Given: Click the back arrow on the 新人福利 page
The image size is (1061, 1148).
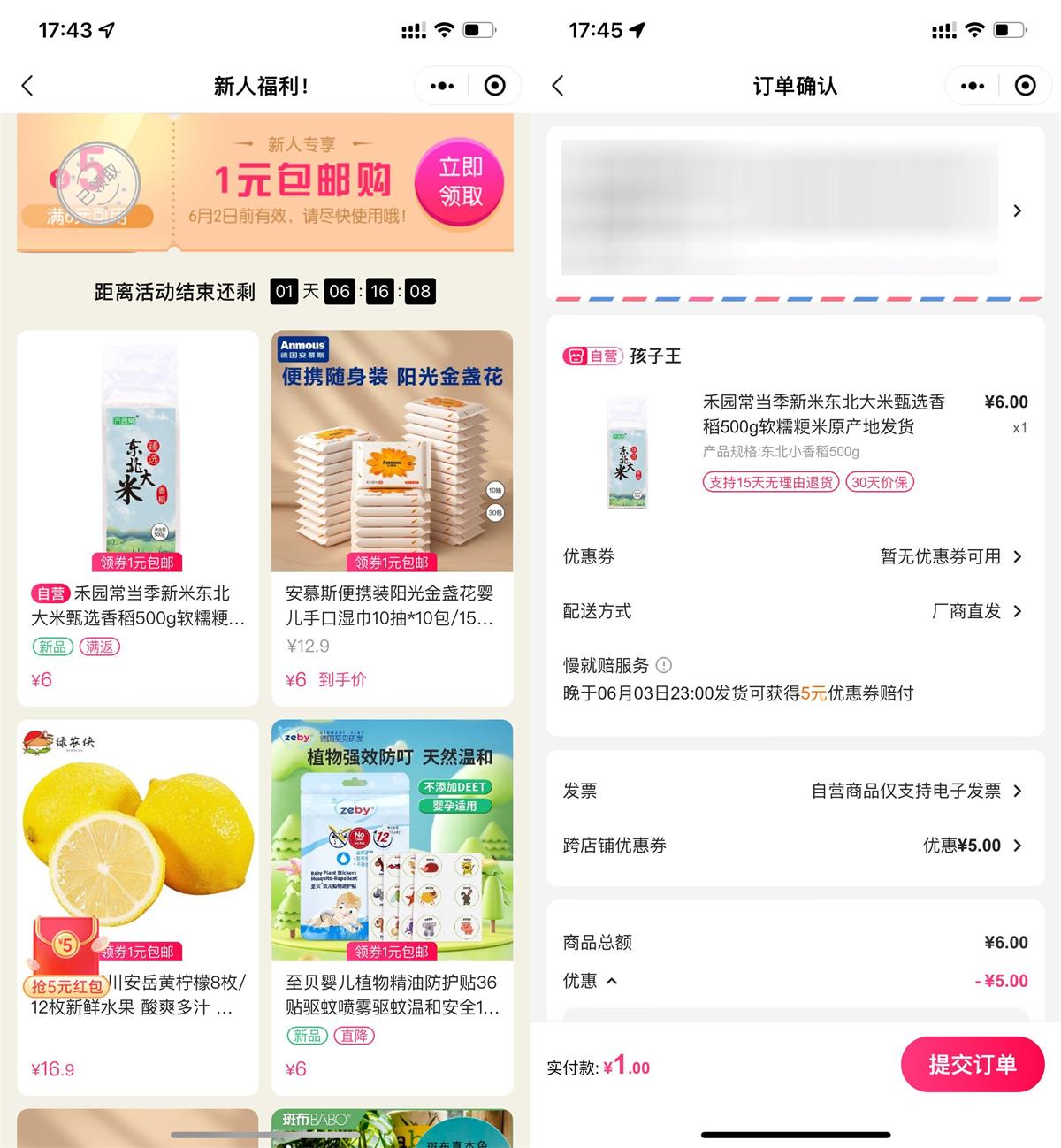Looking at the screenshot, I should click(x=28, y=86).
